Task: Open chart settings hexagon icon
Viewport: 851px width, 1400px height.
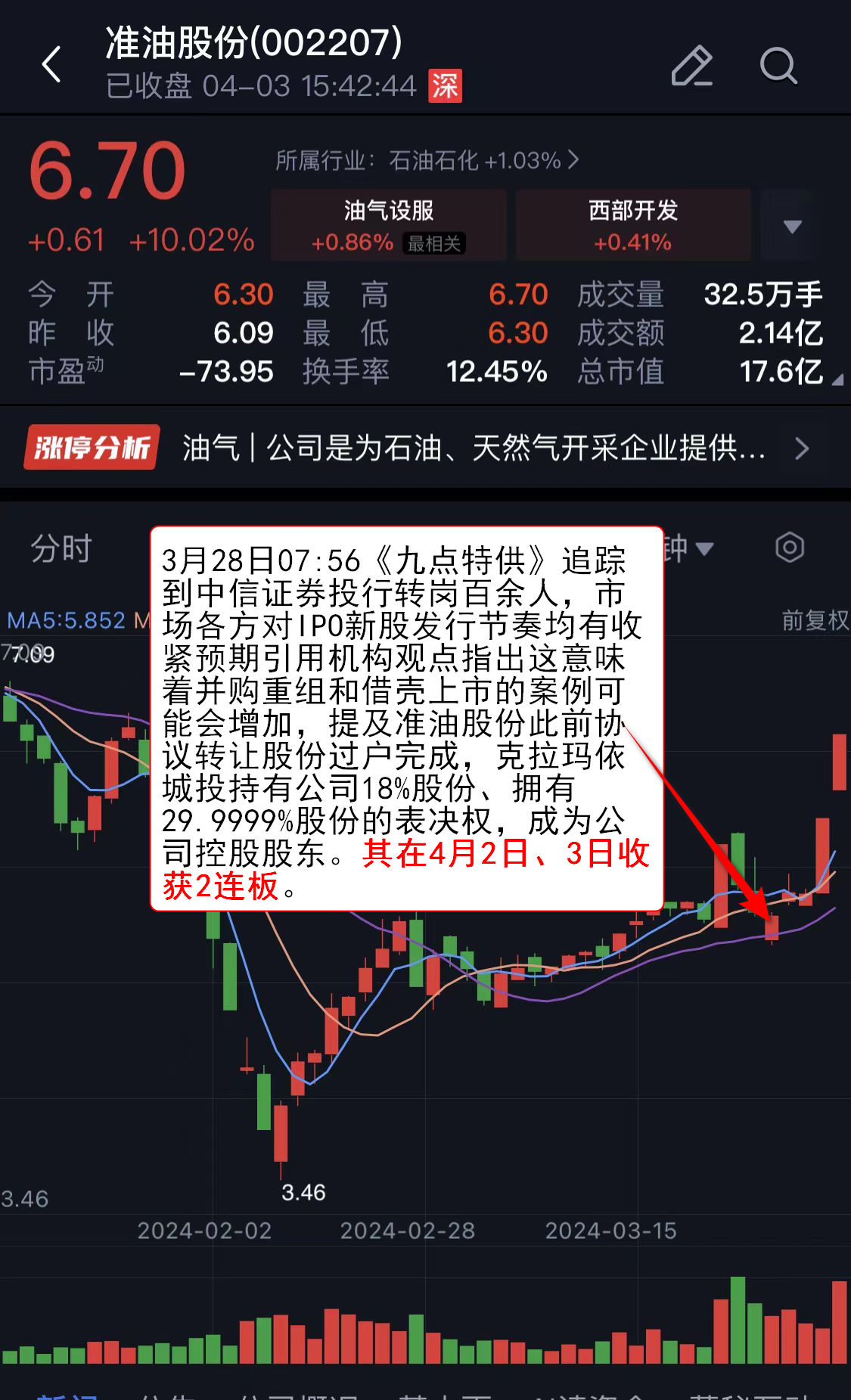Action: click(789, 547)
